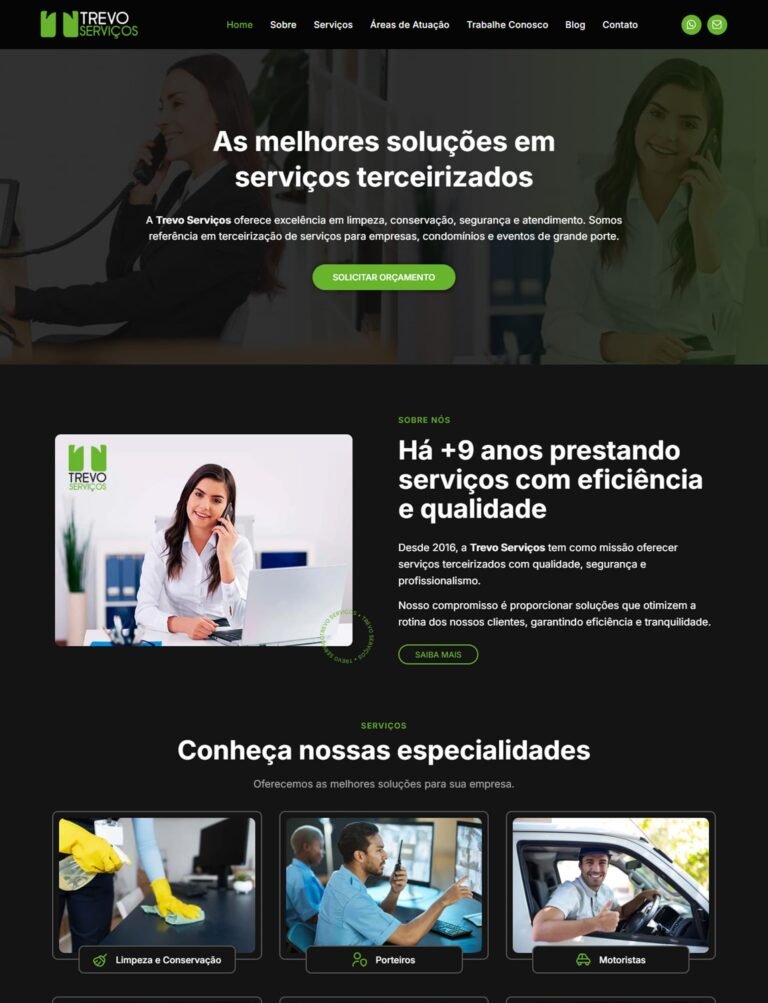Viewport: 768px width, 1003px height.
Task: Visit the Blog section
Action: (575, 25)
